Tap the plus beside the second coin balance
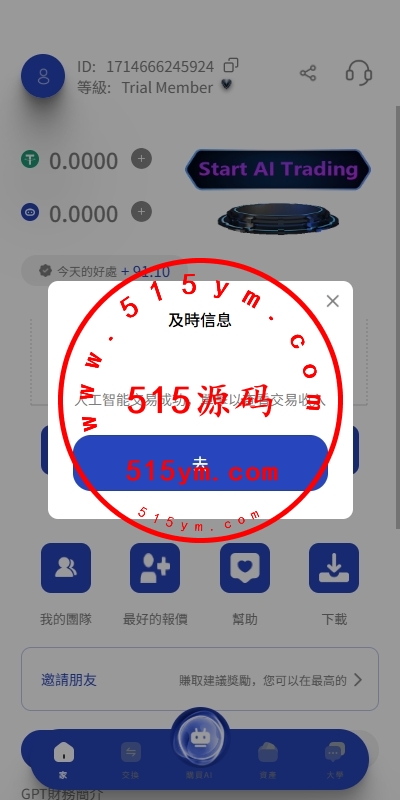 point(141,211)
